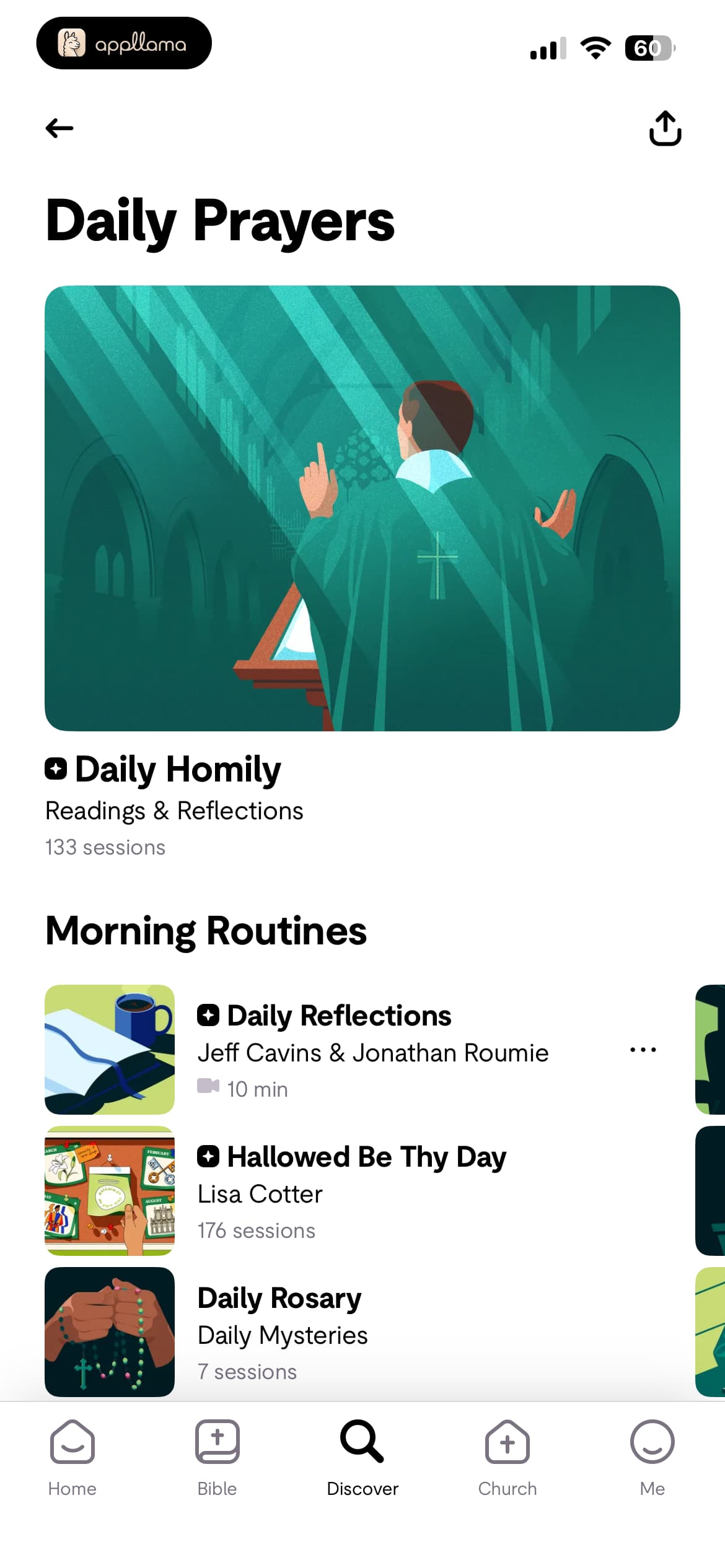Open more options for Daily Reflections

[x=643, y=1050]
